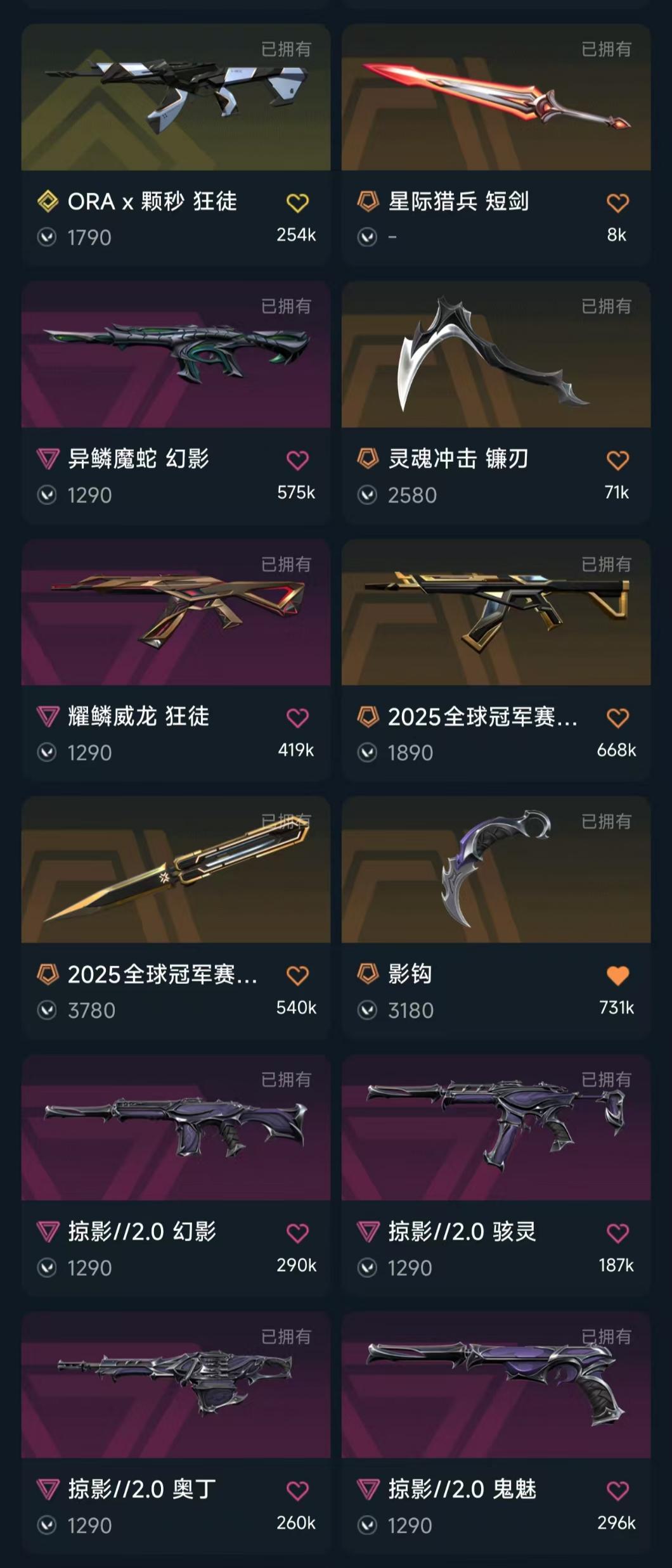Viewport: 672px width, 1568px height.
Task: Like the 灵魂冲击 镰刃 skin
Action: [x=617, y=461]
